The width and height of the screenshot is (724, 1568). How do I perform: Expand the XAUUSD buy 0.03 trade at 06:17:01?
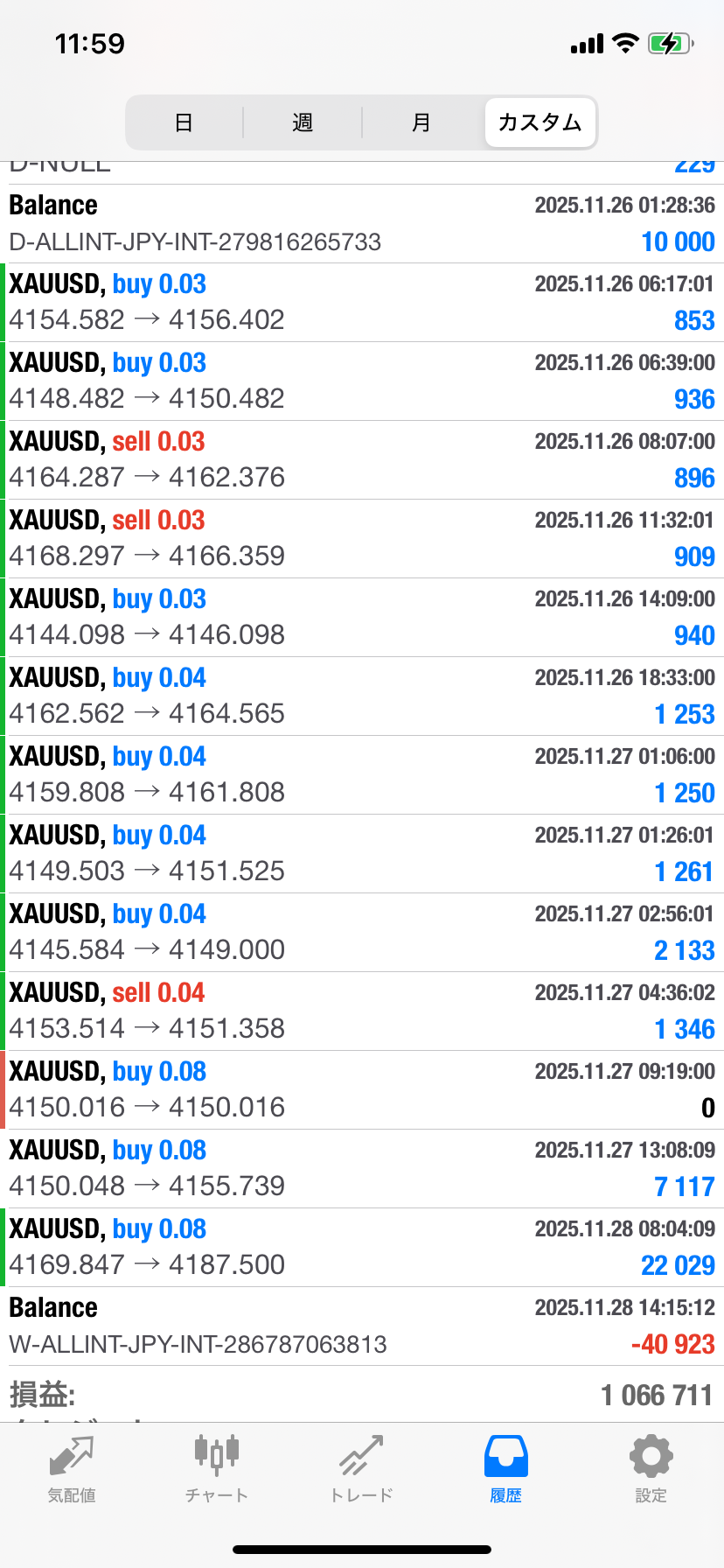[x=362, y=302]
